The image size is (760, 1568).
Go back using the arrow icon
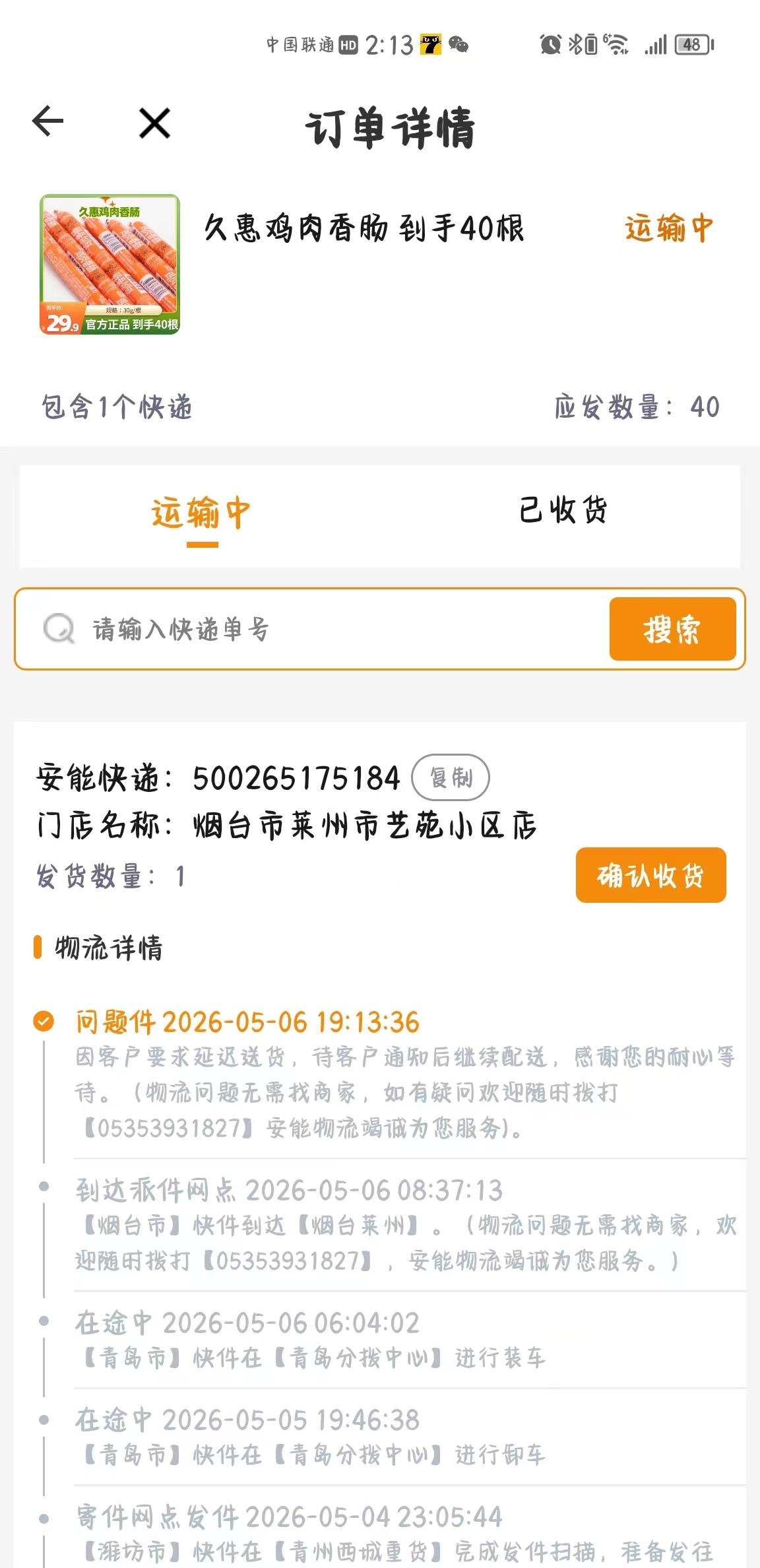click(47, 121)
